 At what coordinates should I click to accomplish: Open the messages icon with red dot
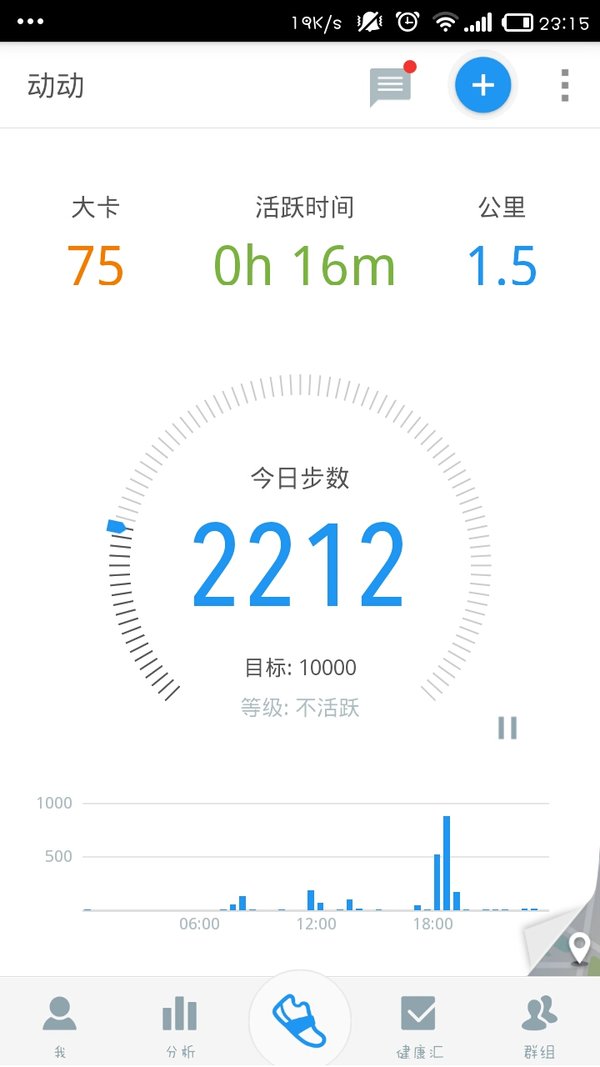[392, 85]
